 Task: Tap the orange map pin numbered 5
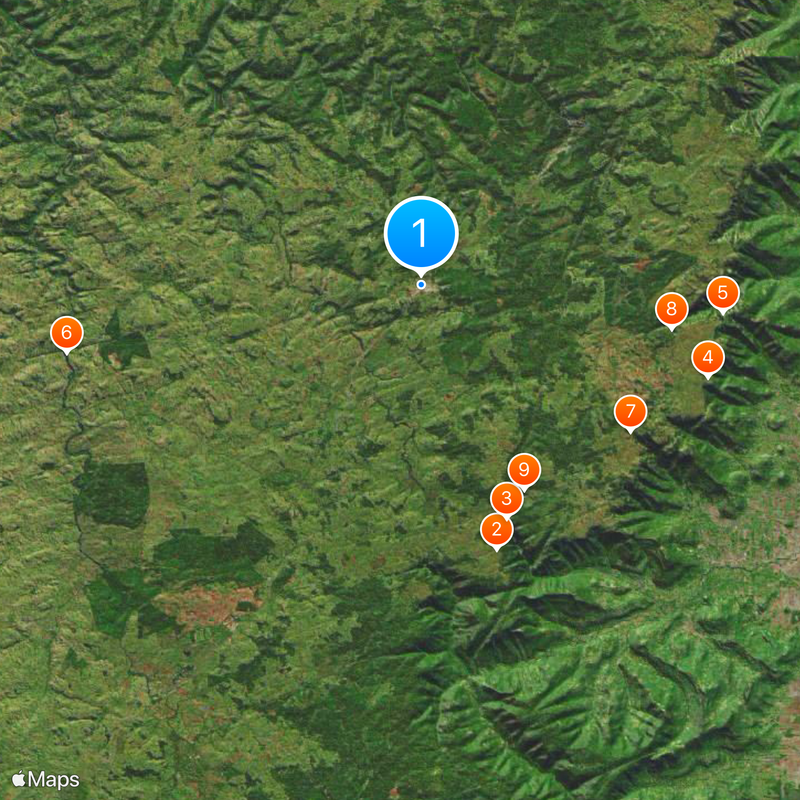coord(722,293)
